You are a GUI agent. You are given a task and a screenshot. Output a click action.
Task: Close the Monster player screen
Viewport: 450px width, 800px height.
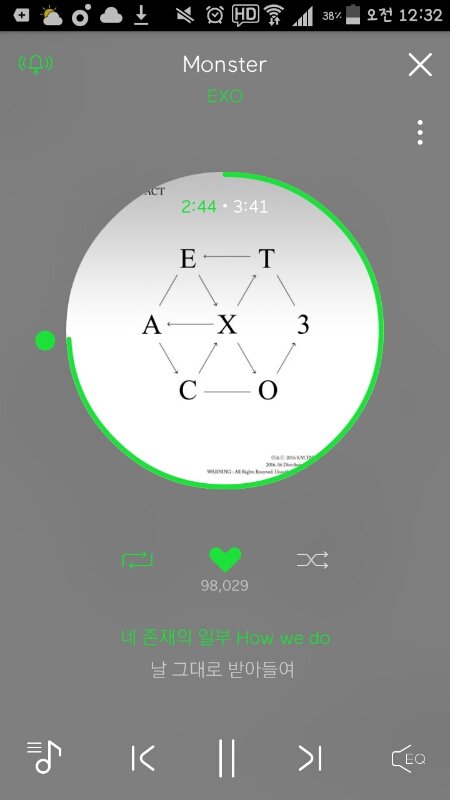click(x=420, y=65)
